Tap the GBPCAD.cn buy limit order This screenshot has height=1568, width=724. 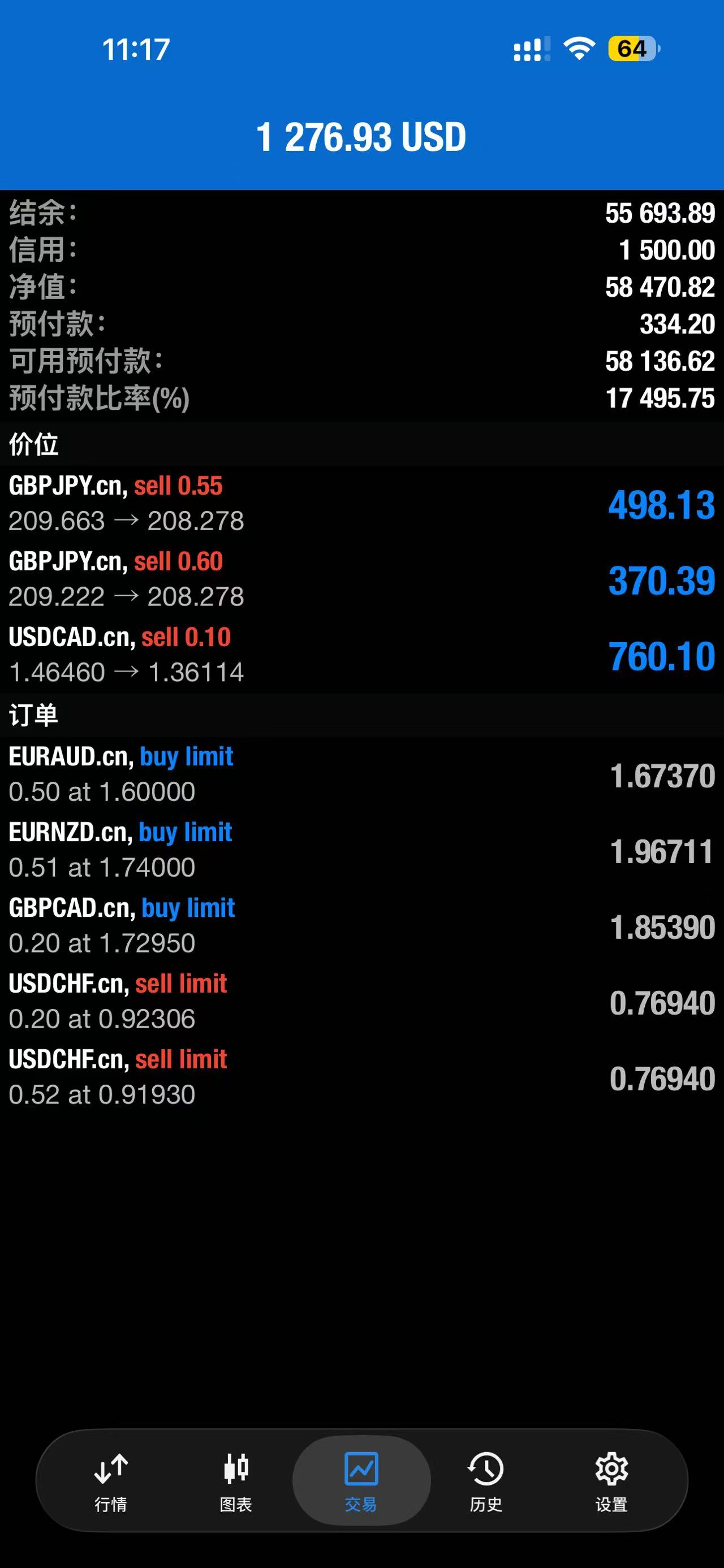(x=361, y=926)
